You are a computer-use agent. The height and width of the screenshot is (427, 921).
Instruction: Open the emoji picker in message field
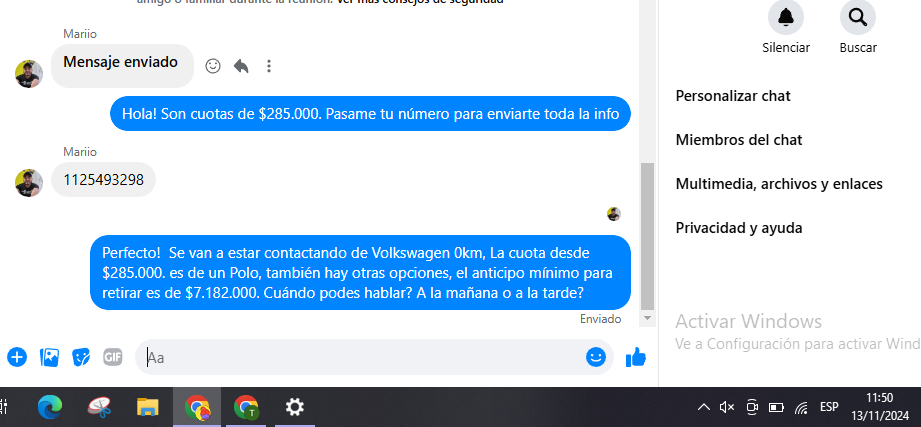coord(596,357)
